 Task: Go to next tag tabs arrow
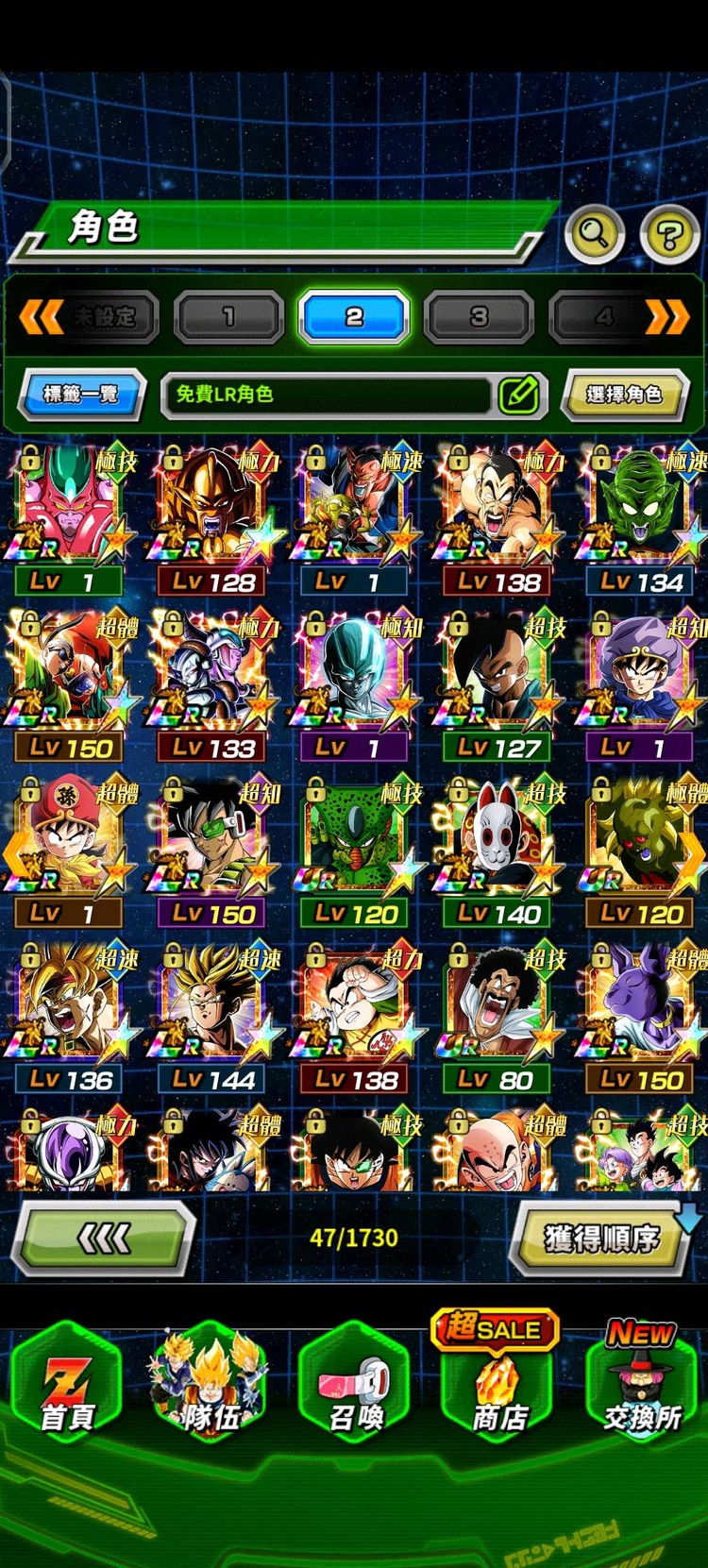tap(666, 317)
